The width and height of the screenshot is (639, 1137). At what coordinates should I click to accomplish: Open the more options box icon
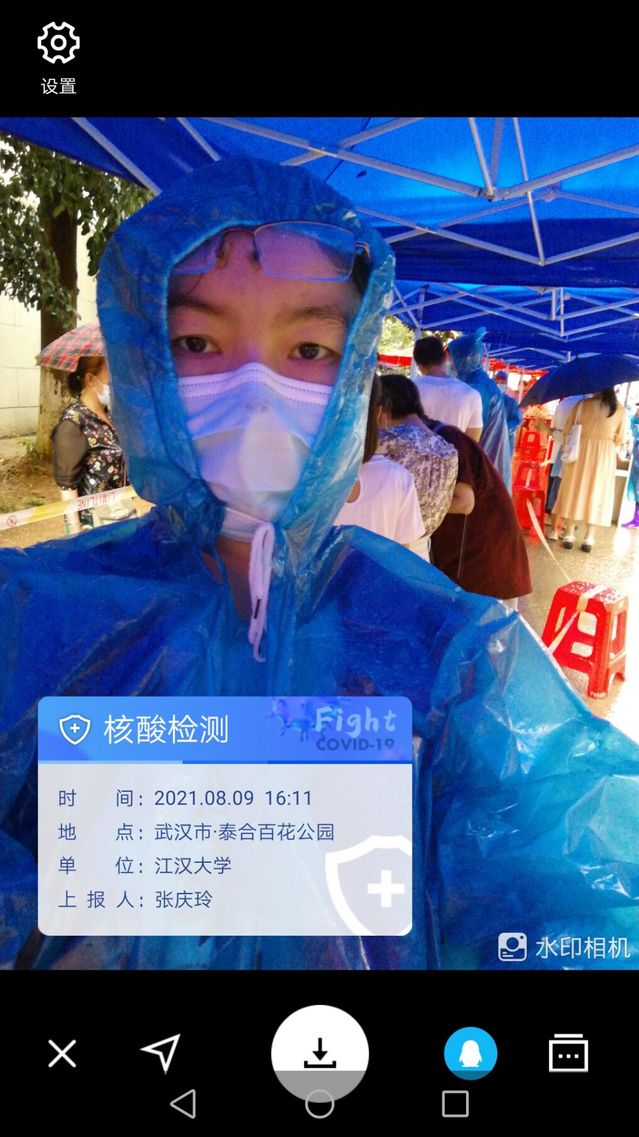[x=568, y=1053]
